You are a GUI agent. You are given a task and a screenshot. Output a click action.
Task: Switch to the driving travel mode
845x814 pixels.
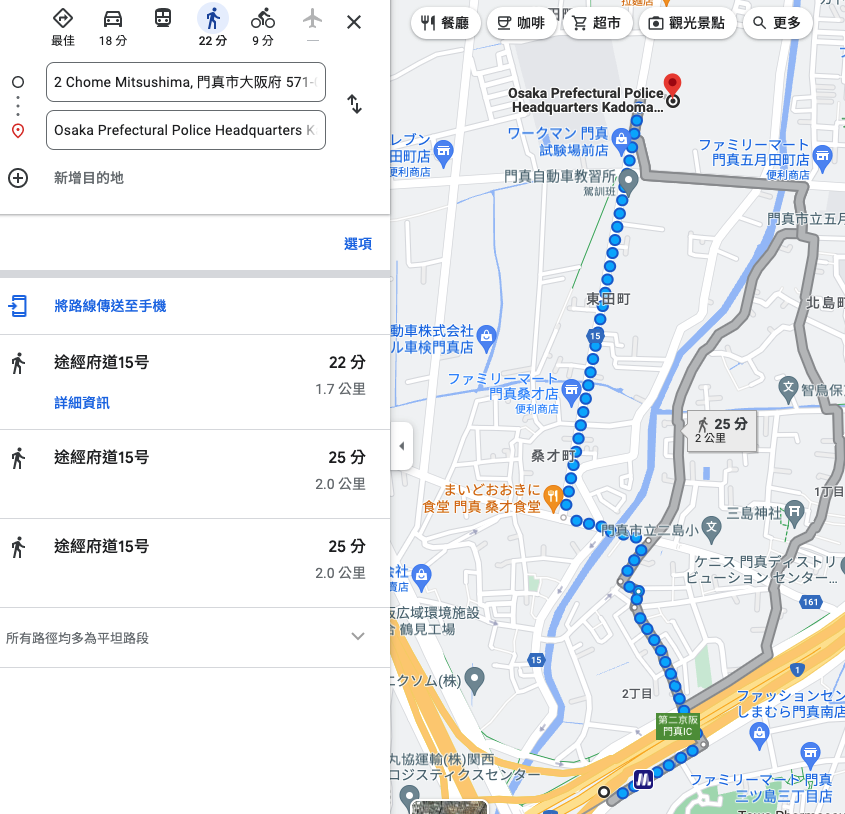point(113,27)
